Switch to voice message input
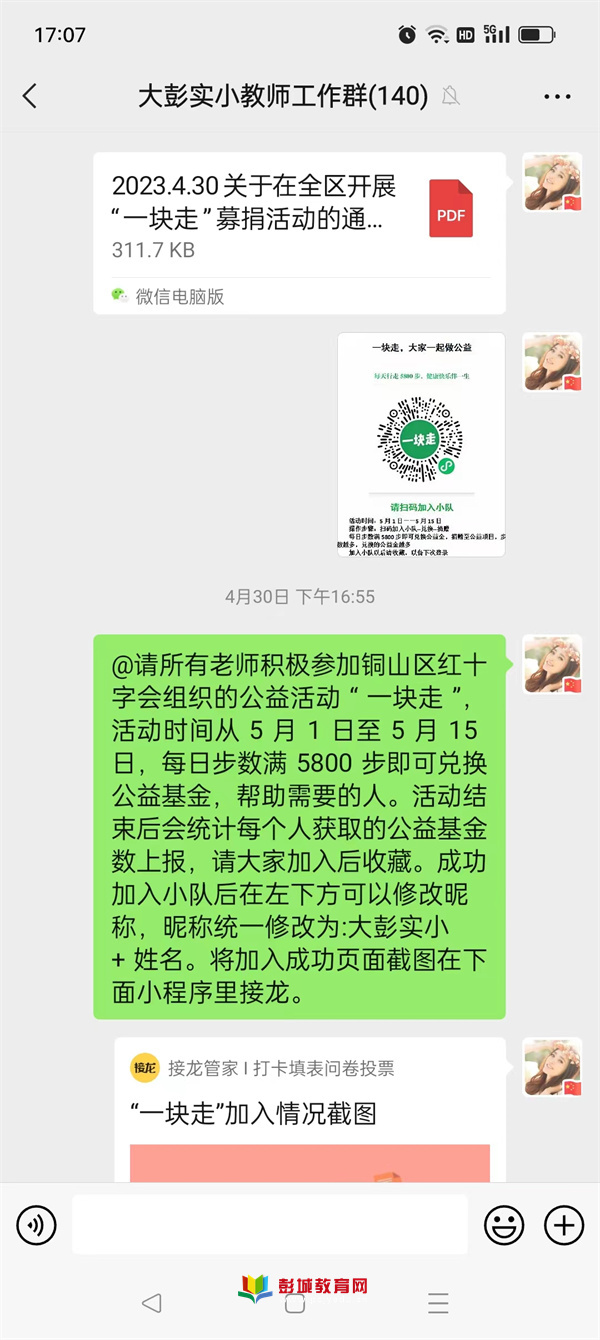The width and height of the screenshot is (600, 1340). pos(37,1224)
